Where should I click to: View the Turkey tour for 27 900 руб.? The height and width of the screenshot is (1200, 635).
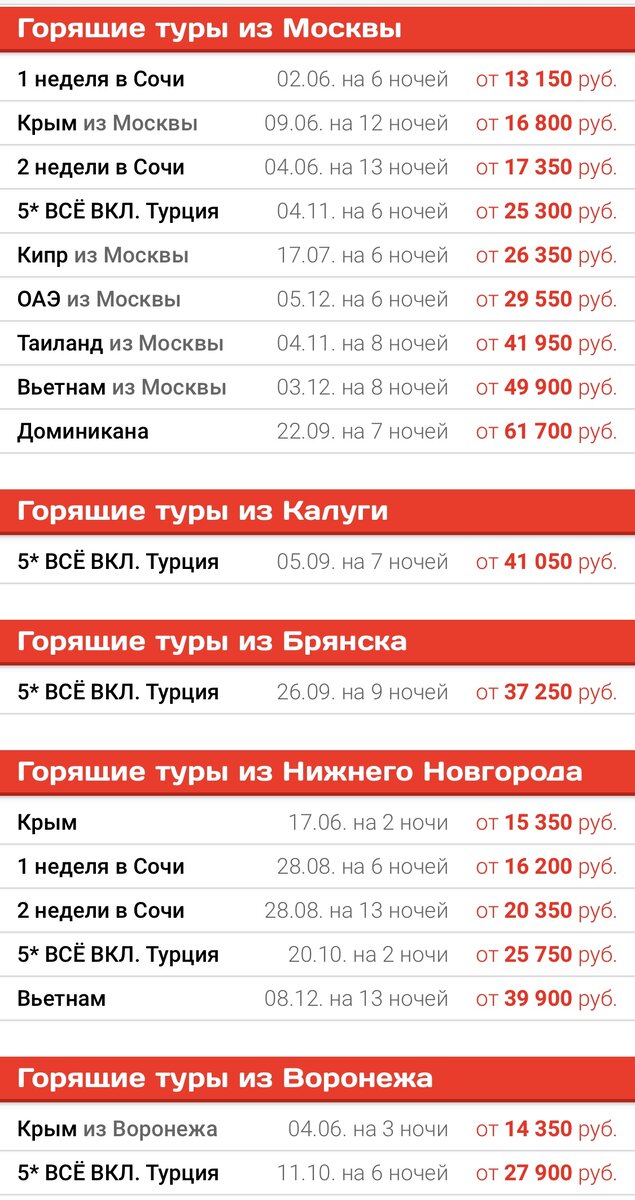point(118,1173)
